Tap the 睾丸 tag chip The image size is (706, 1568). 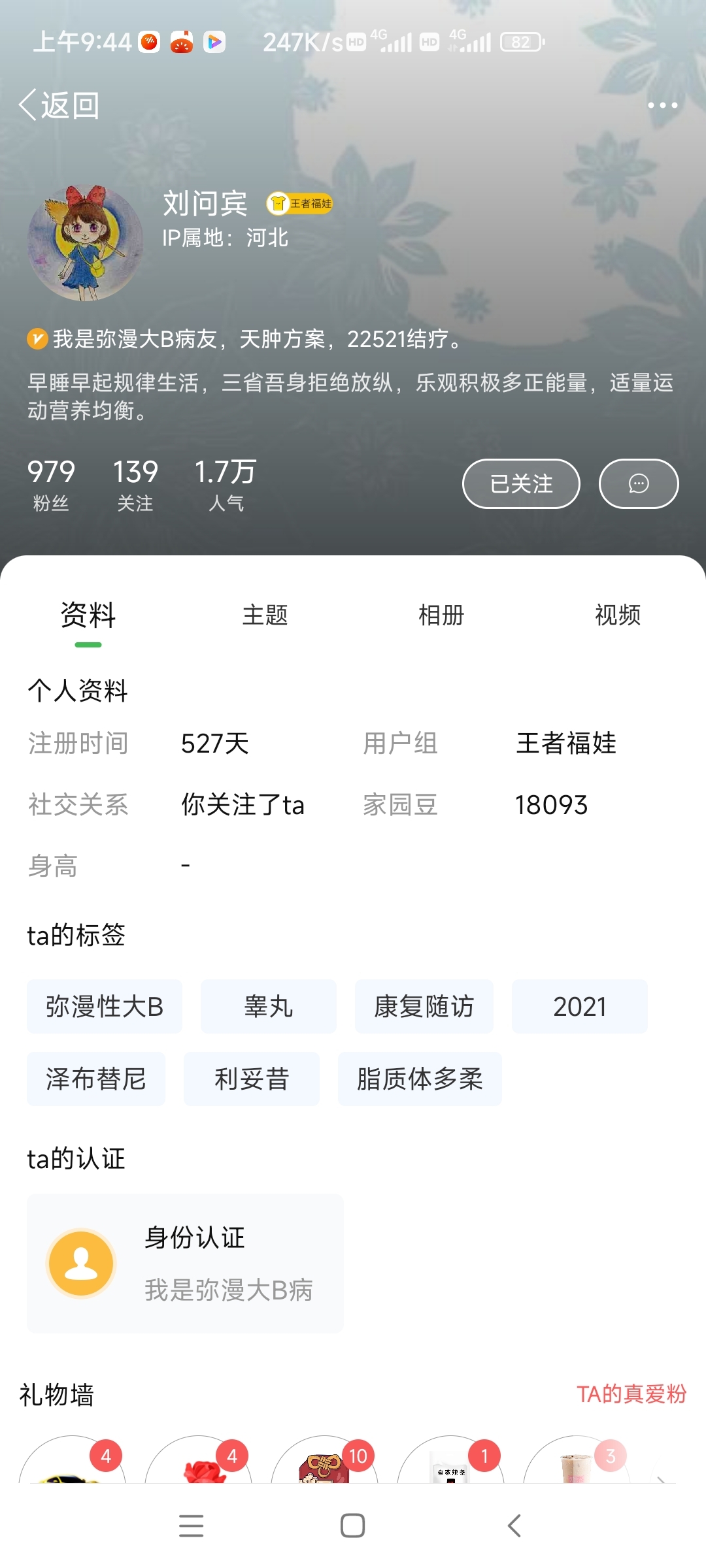click(x=268, y=1006)
